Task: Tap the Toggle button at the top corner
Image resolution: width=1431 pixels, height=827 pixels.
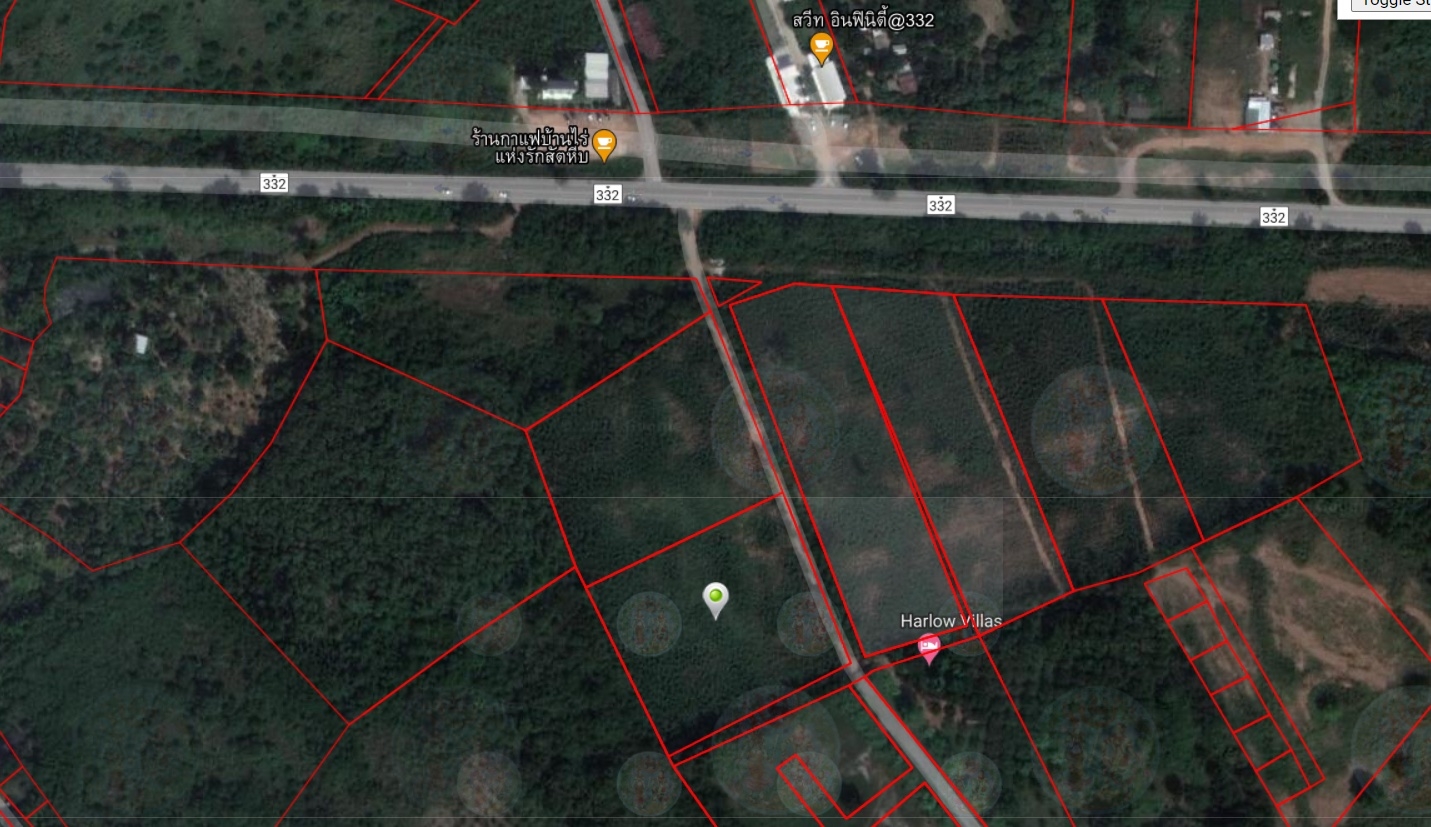Action: 1392,5
